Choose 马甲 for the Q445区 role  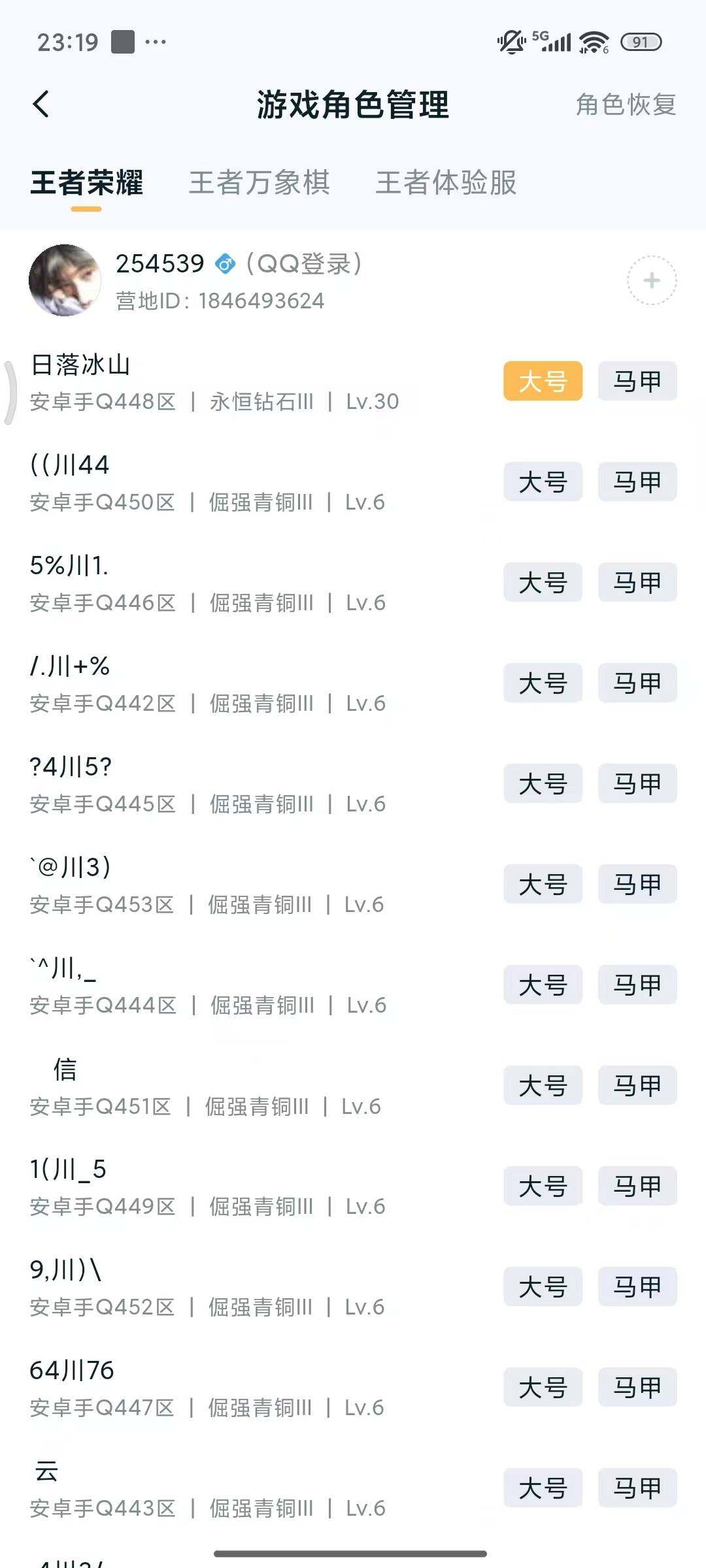coord(637,784)
